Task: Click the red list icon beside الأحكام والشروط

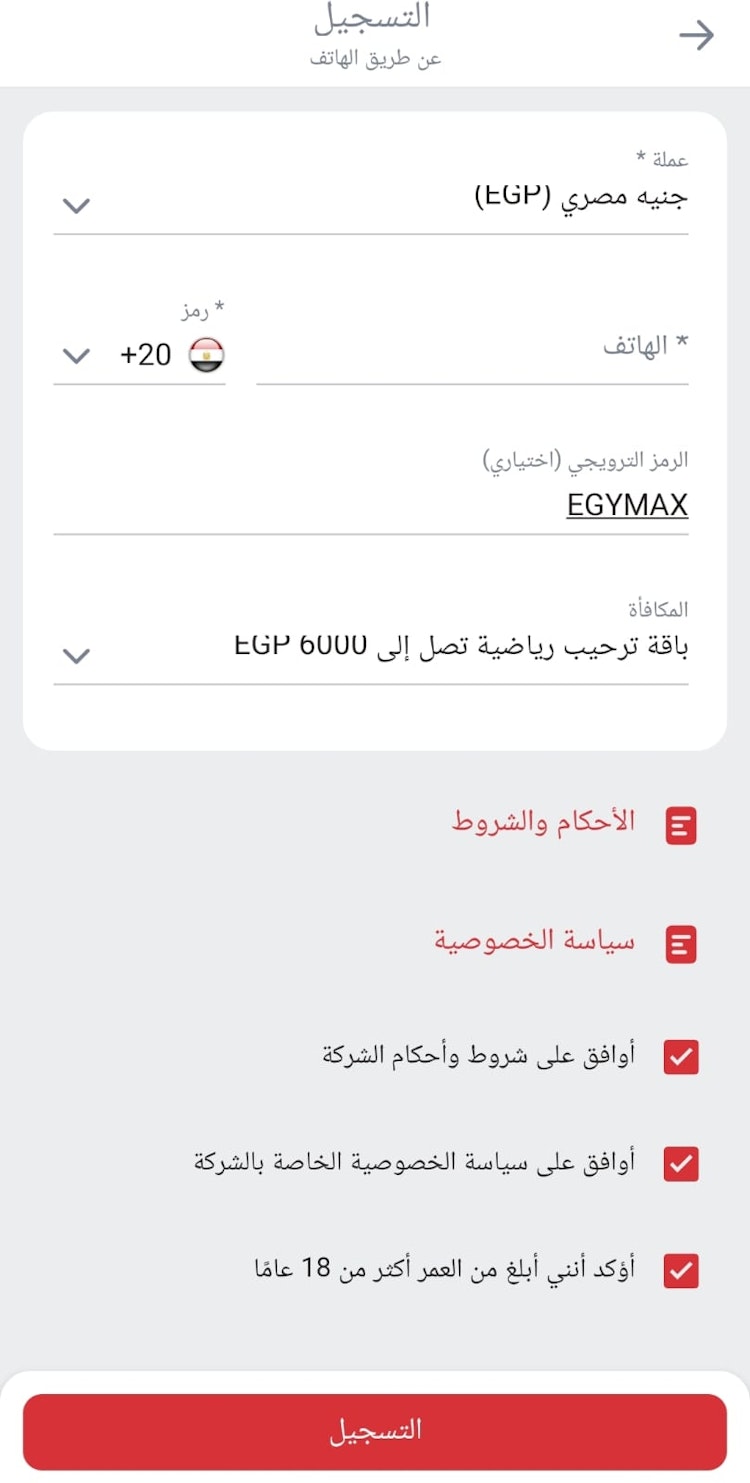Action: pos(680,823)
